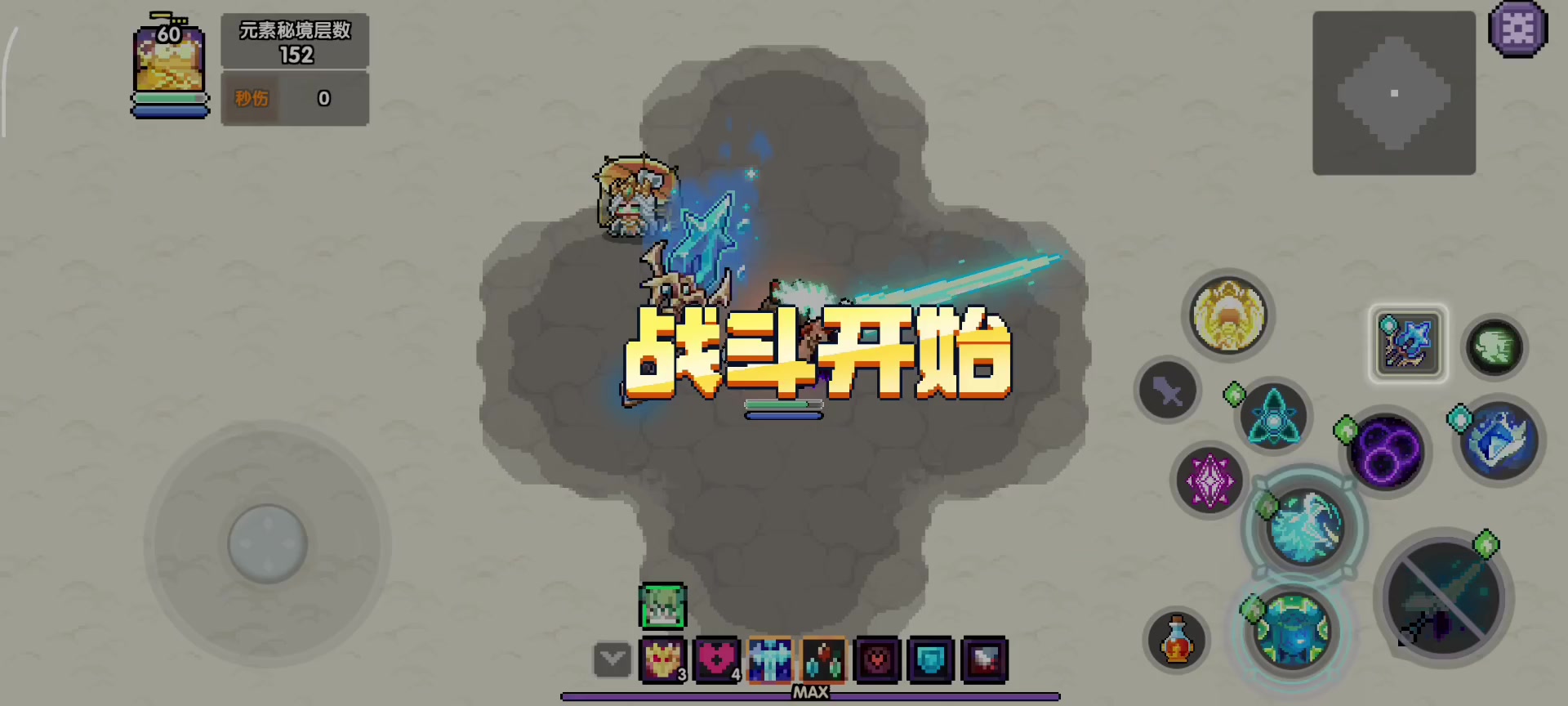Use the sword attack button
This screenshot has height=706, width=1568.
1168,391
